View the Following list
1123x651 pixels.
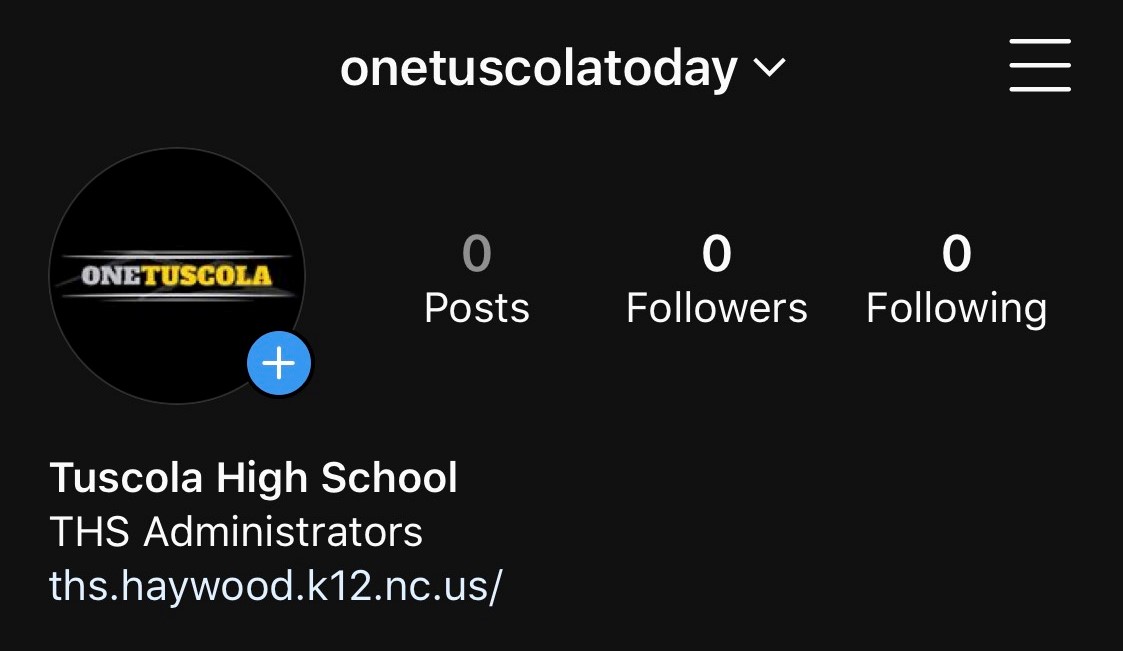point(956,280)
